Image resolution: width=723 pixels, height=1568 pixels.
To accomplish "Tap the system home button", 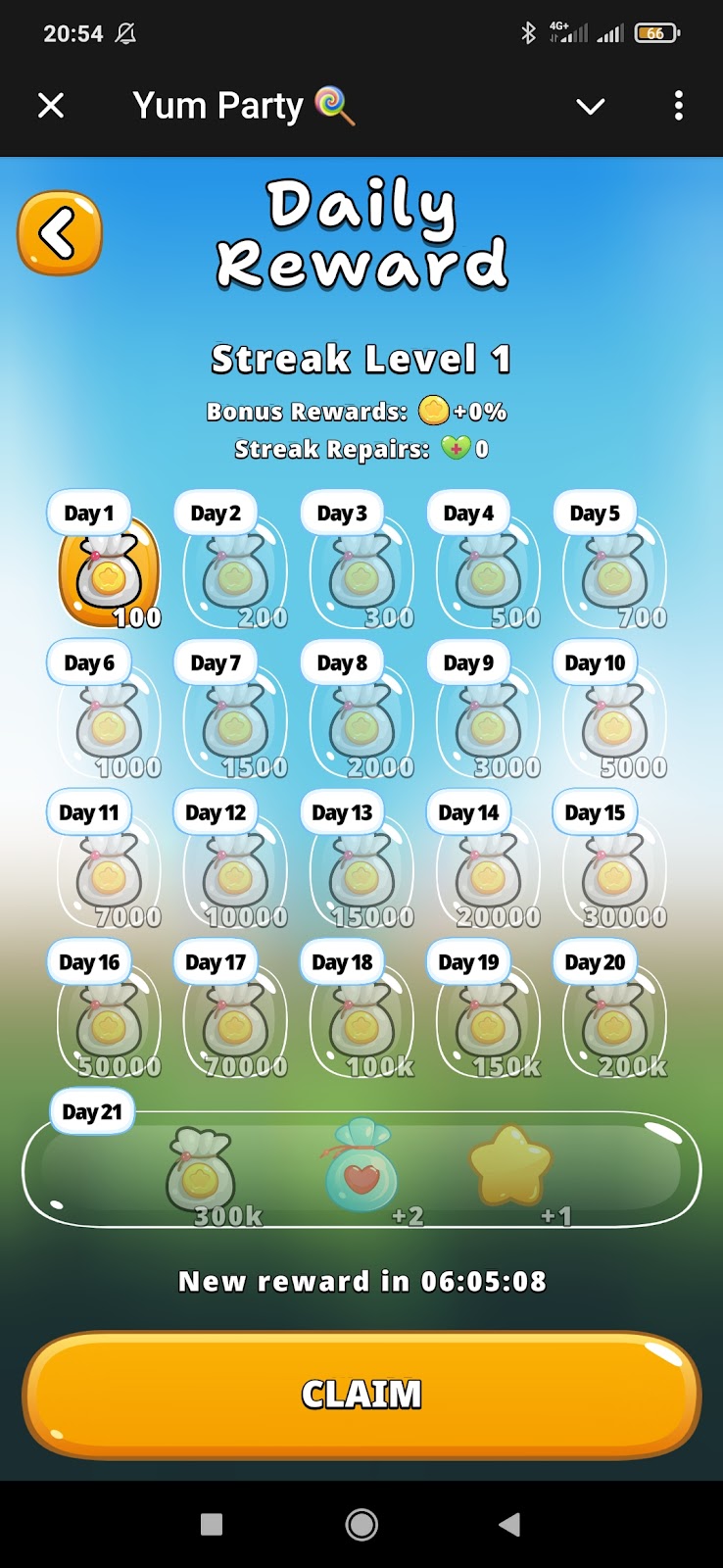I will coord(361,1524).
